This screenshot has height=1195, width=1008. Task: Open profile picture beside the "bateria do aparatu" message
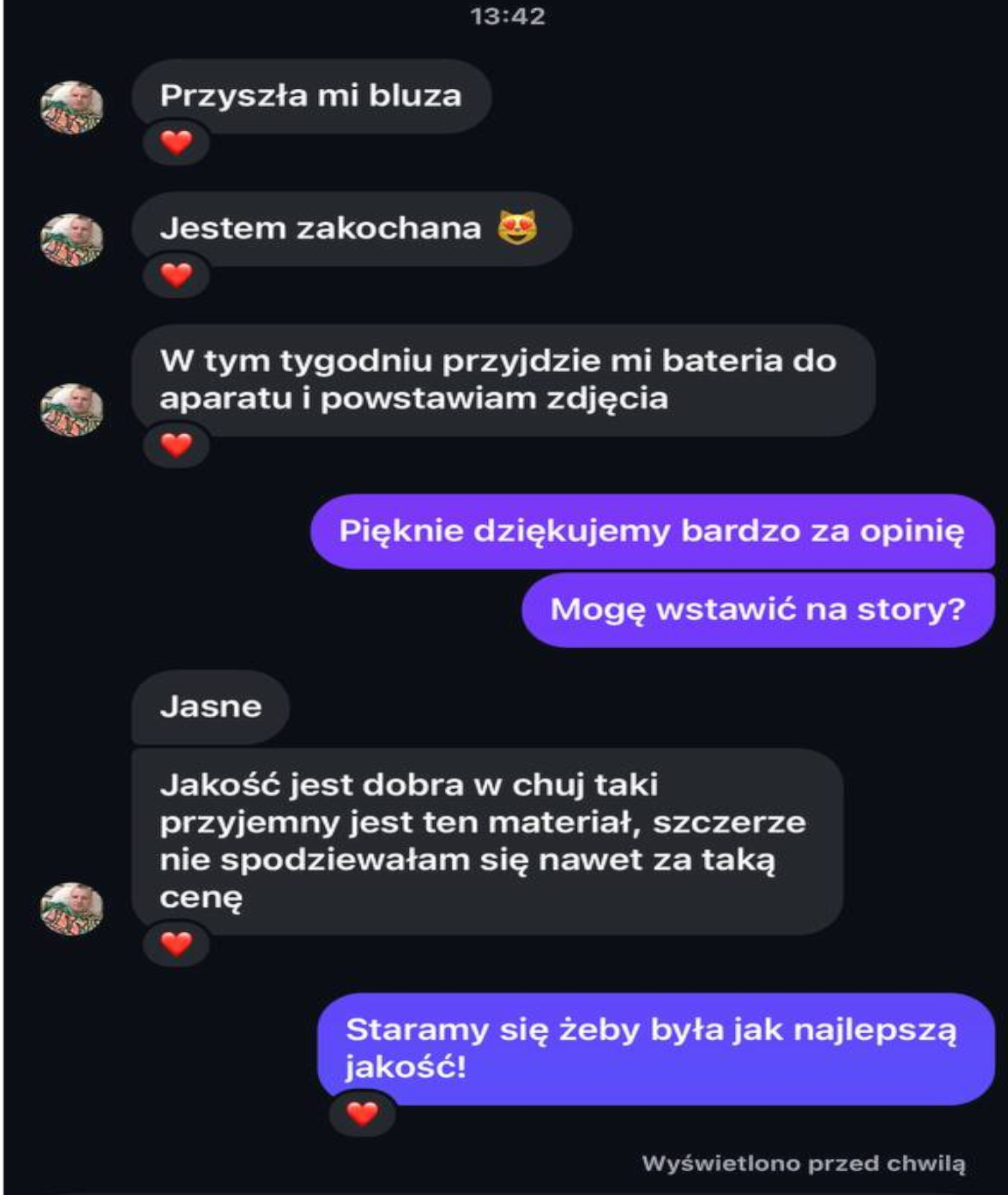(x=72, y=410)
